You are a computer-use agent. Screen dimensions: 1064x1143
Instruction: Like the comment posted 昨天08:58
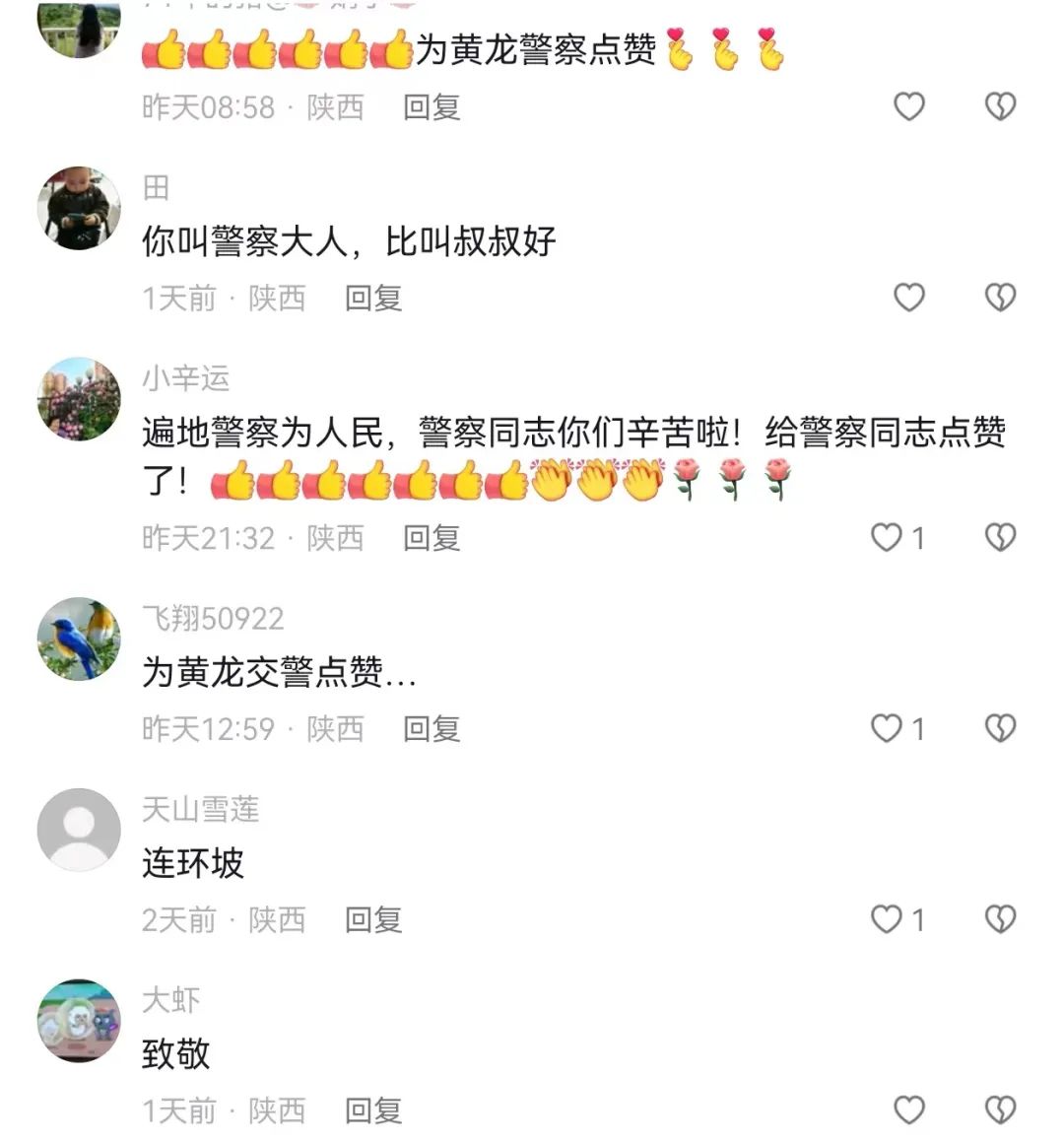point(908,106)
